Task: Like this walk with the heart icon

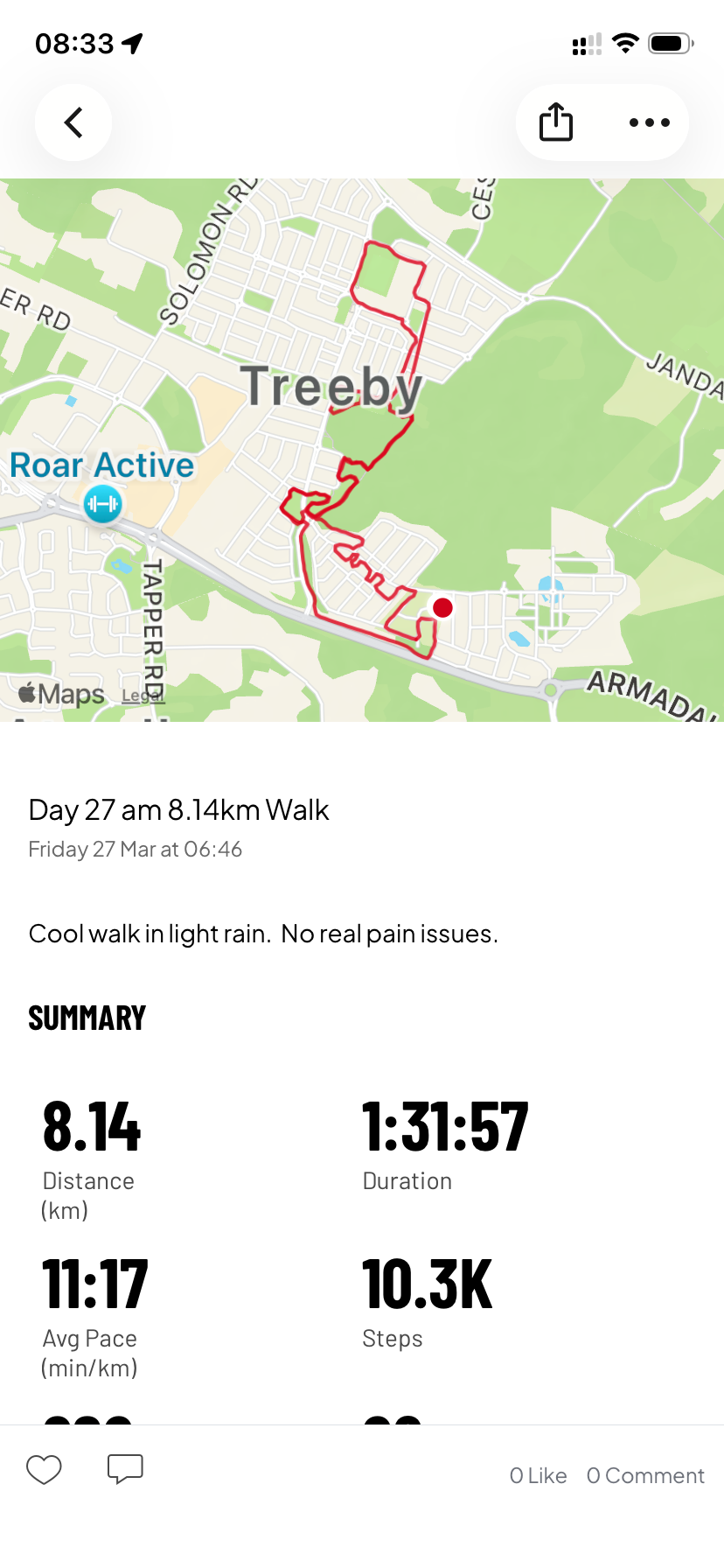Action: click(x=44, y=1469)
